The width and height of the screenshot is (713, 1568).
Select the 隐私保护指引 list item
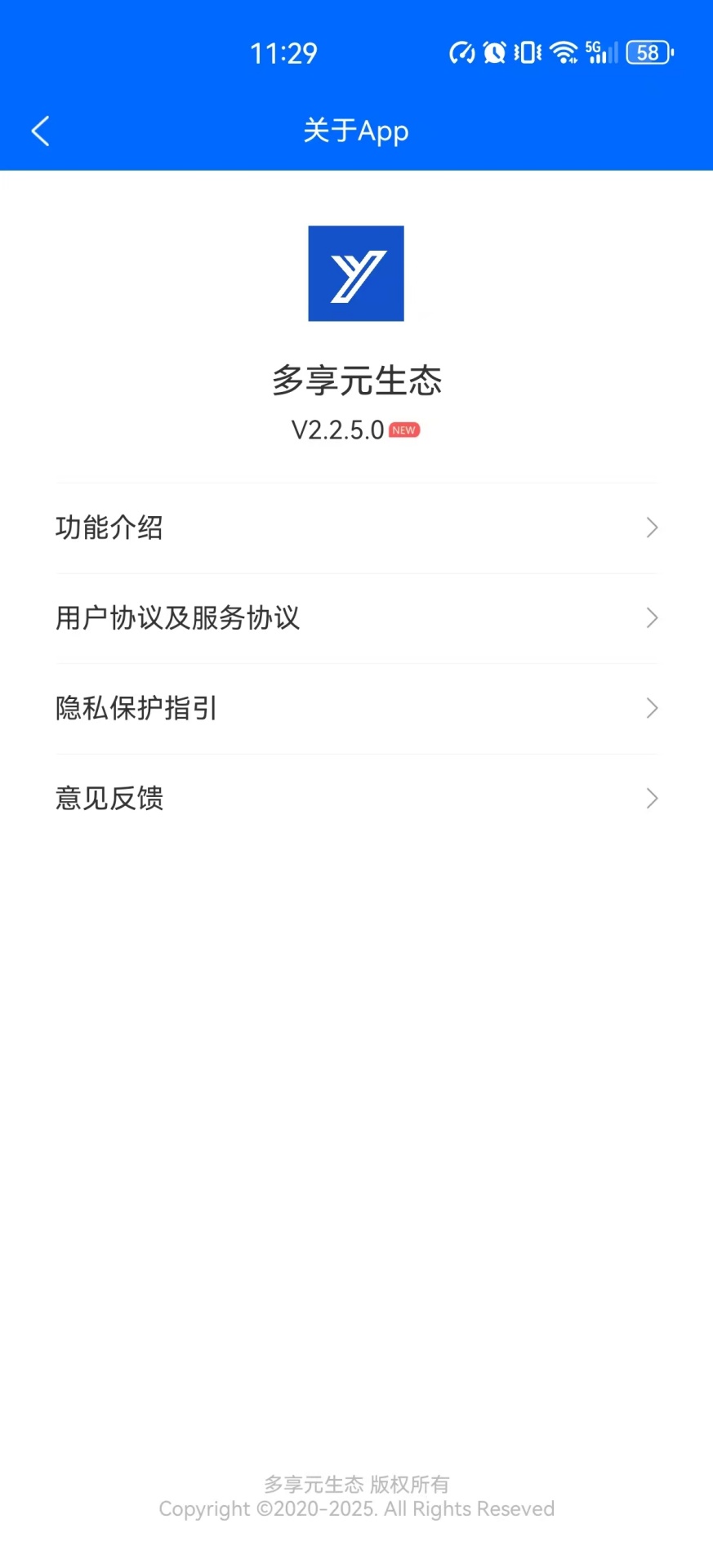tap(136, 708)
